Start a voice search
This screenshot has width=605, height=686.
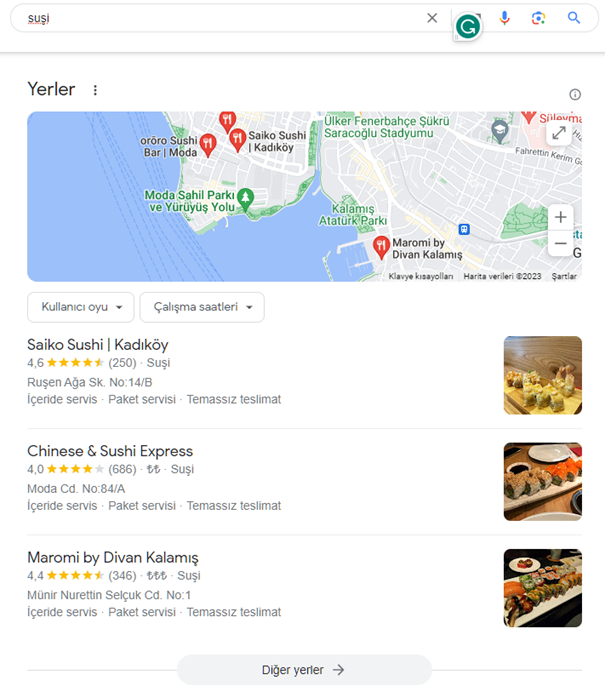pos(504,18)
